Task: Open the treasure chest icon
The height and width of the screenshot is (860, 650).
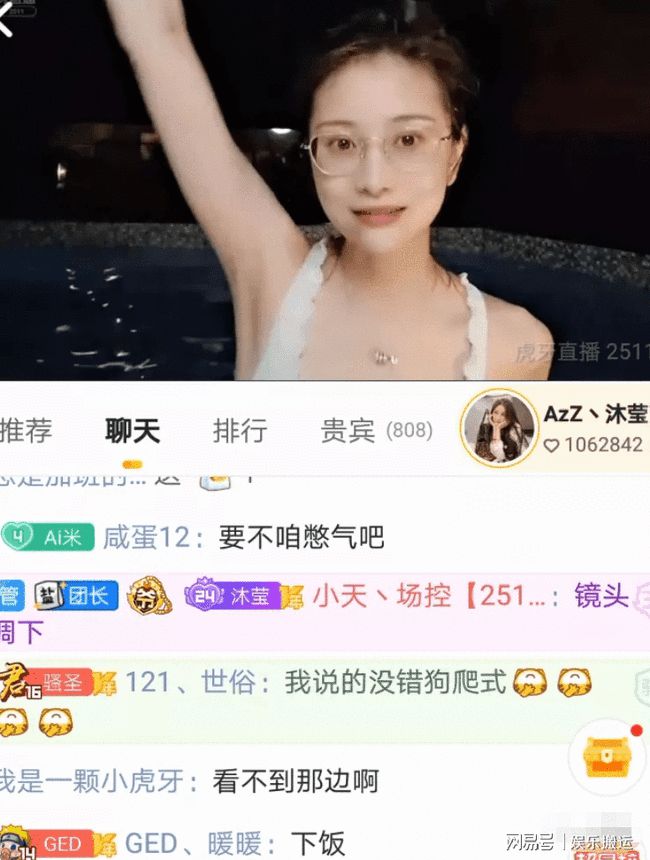Action: click(607, 757)
